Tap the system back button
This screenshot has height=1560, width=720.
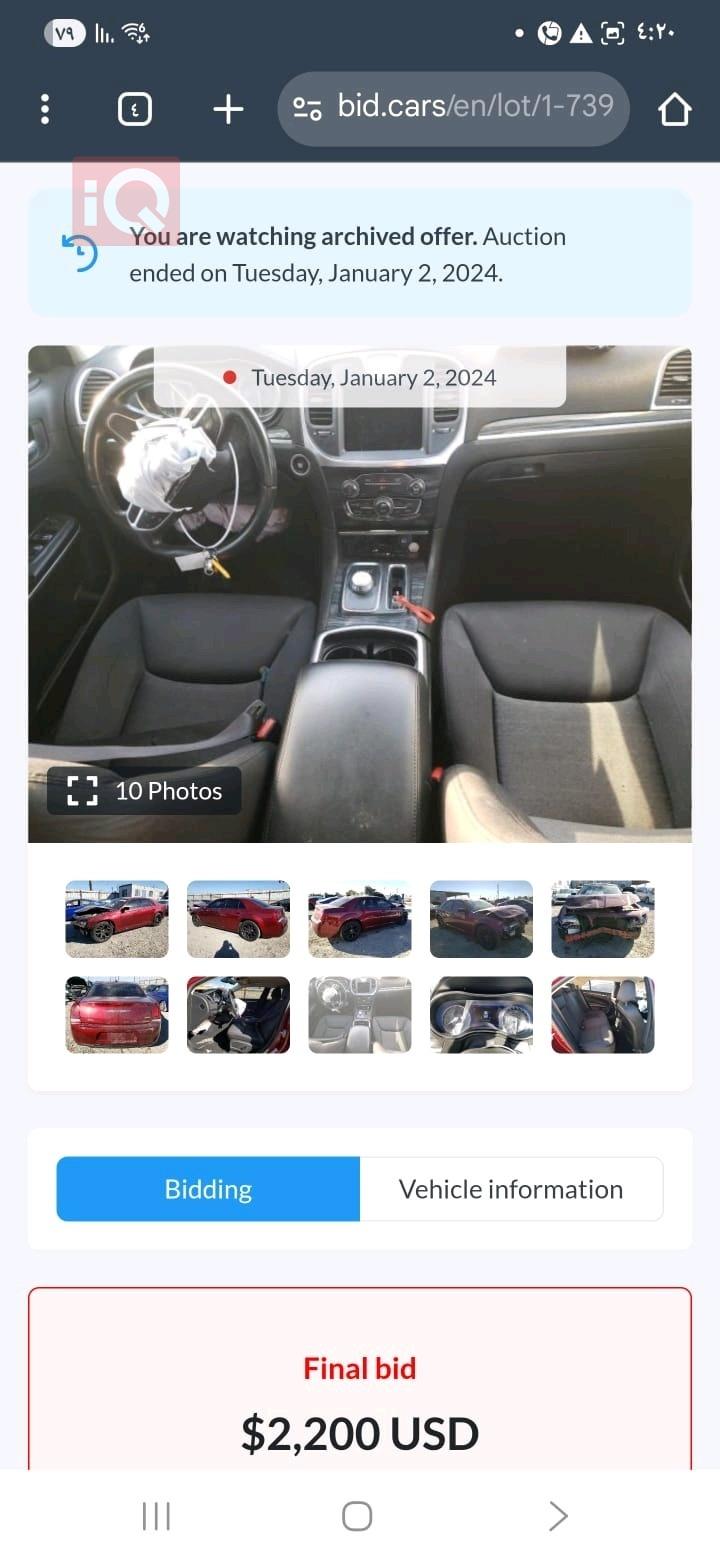558,1516
